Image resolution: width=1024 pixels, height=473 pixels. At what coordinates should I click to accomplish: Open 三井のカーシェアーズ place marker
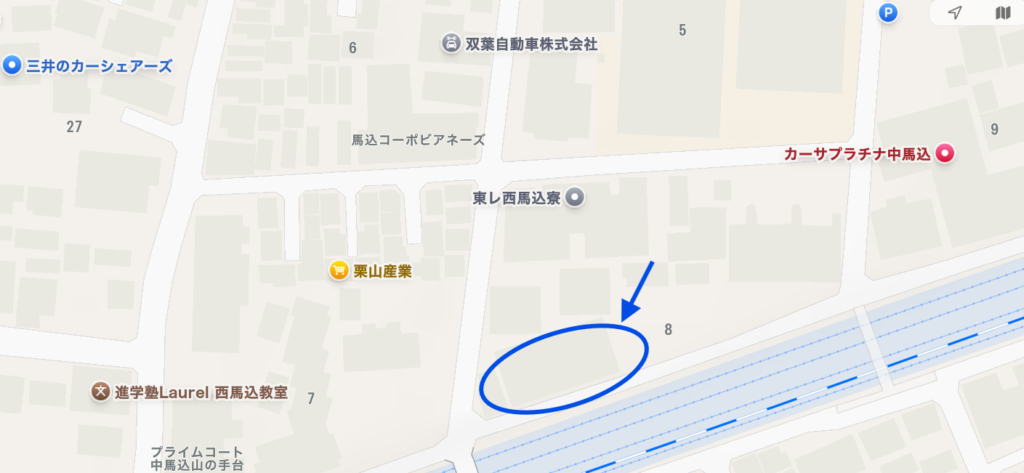[x=13, y=66]
